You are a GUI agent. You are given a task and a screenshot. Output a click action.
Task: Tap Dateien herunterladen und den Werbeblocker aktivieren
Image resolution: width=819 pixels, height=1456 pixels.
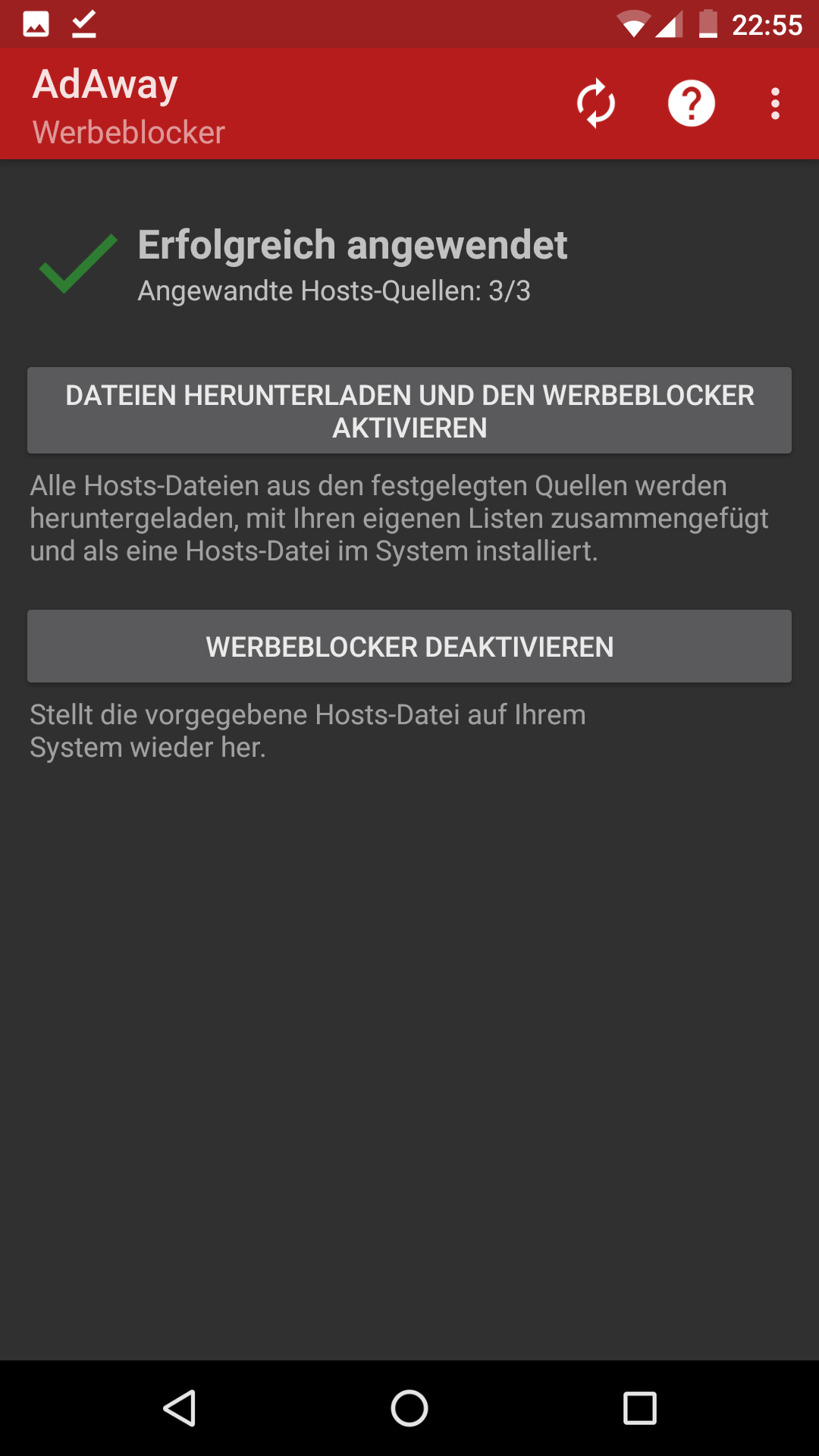409,411
